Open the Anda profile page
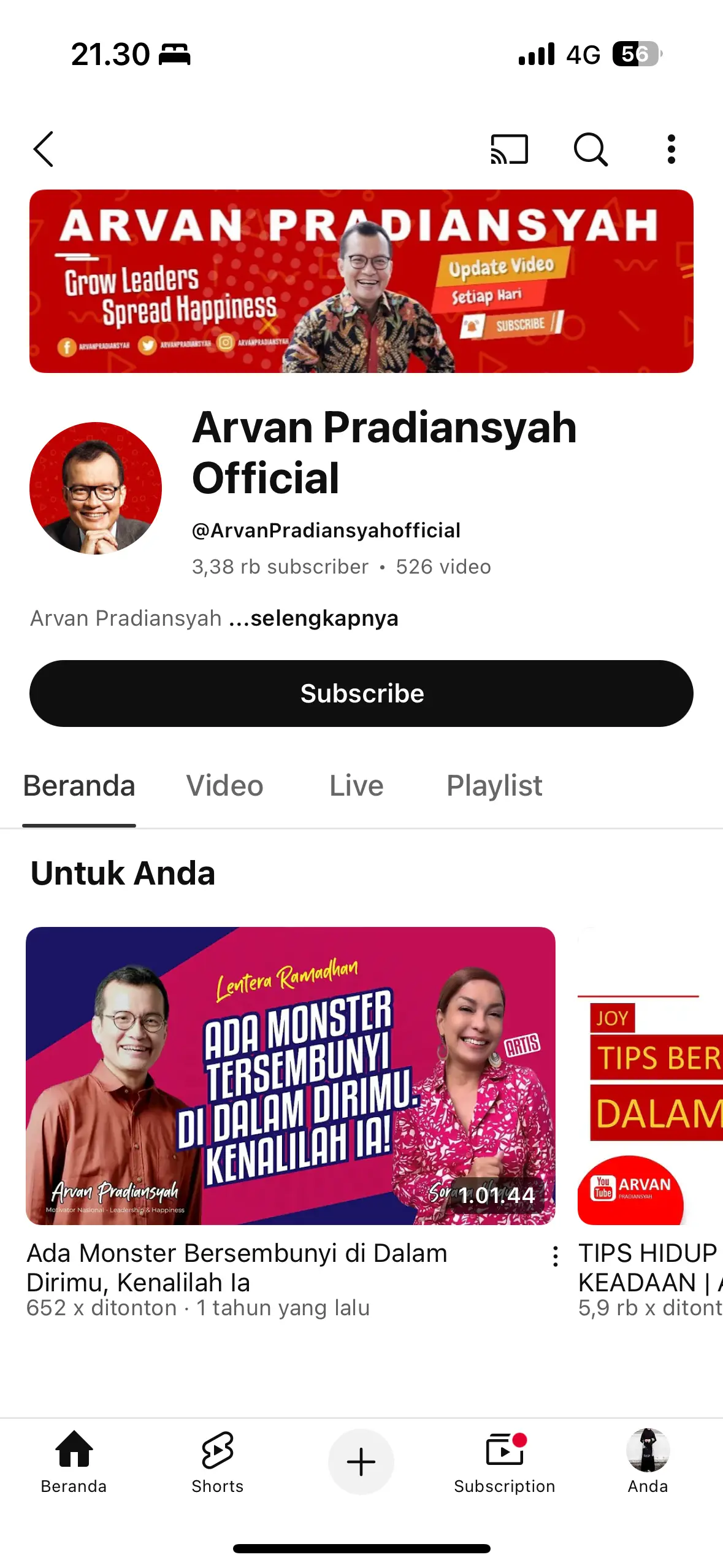 tap(648, 1461)
